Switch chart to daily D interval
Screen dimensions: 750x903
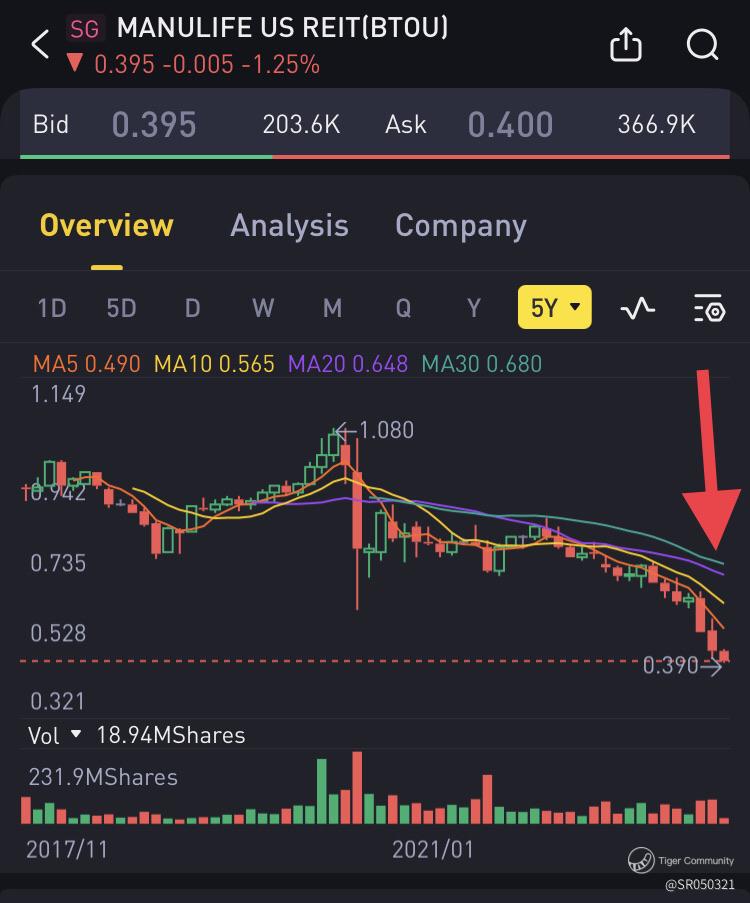point(192,308)
